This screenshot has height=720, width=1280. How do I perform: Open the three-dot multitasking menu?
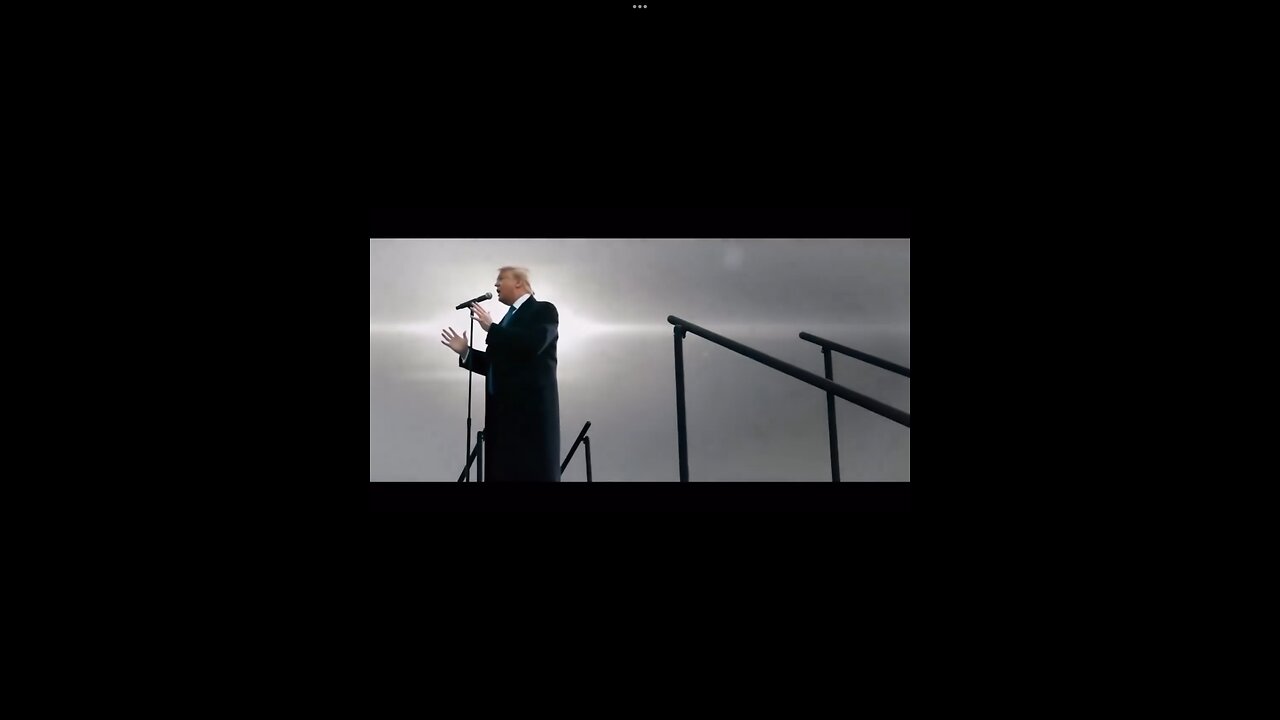[640, 7]
